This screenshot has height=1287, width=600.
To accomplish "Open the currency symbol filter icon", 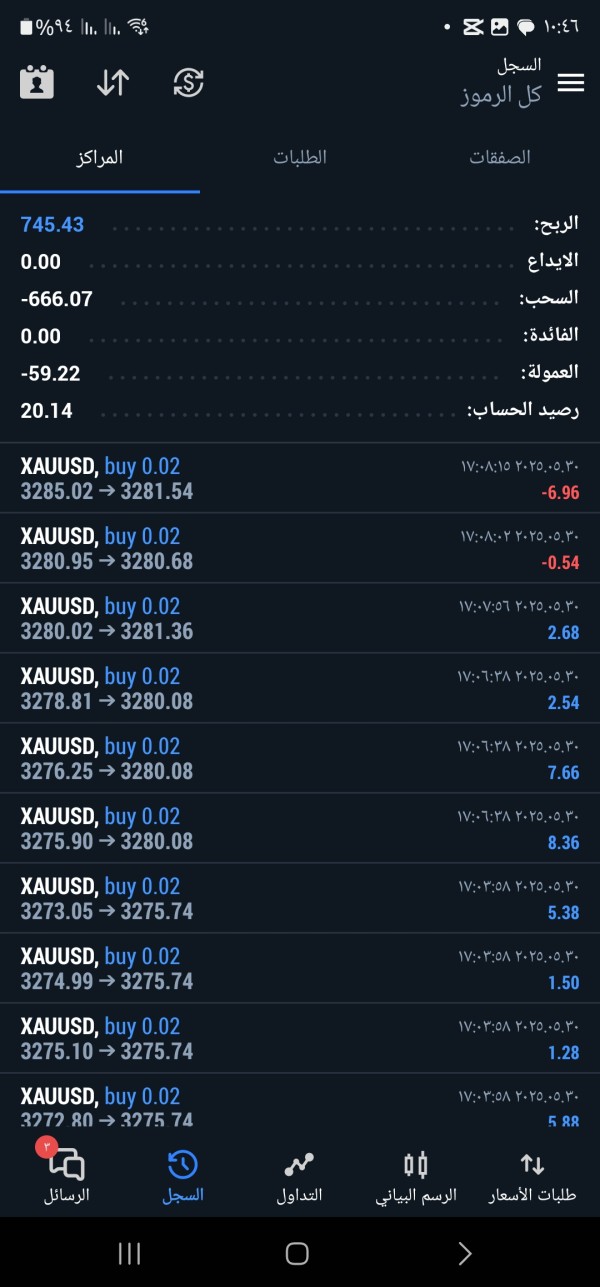I will (188, 83).
